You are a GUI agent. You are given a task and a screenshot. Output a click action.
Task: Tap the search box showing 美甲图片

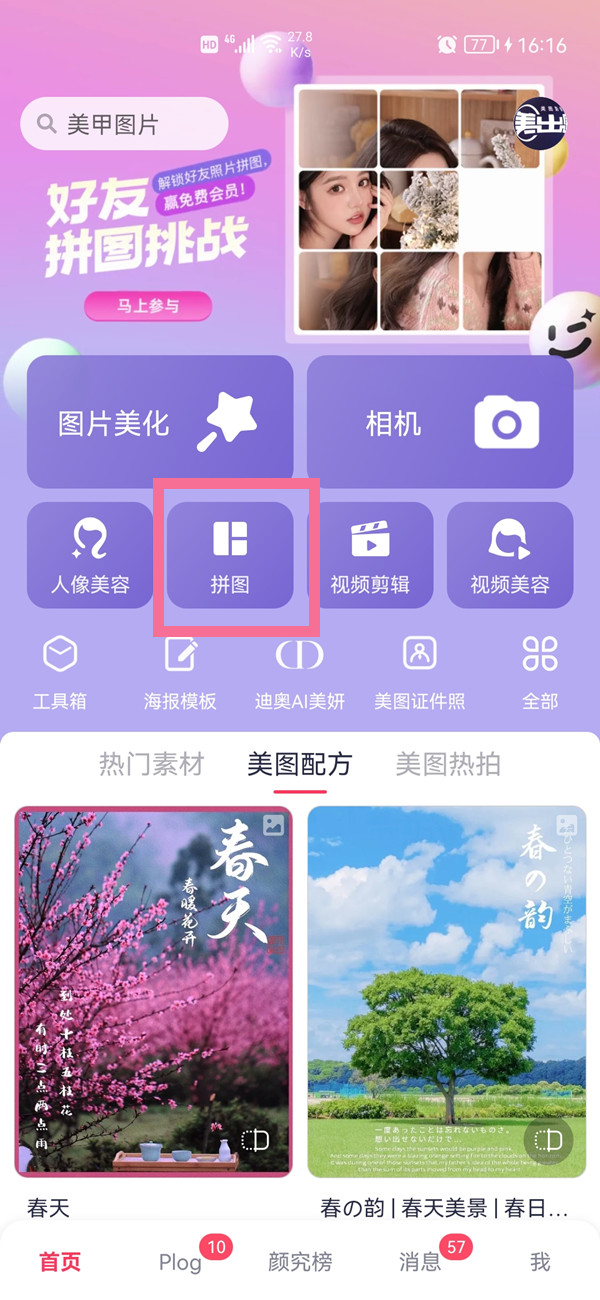tap(124, 124)
